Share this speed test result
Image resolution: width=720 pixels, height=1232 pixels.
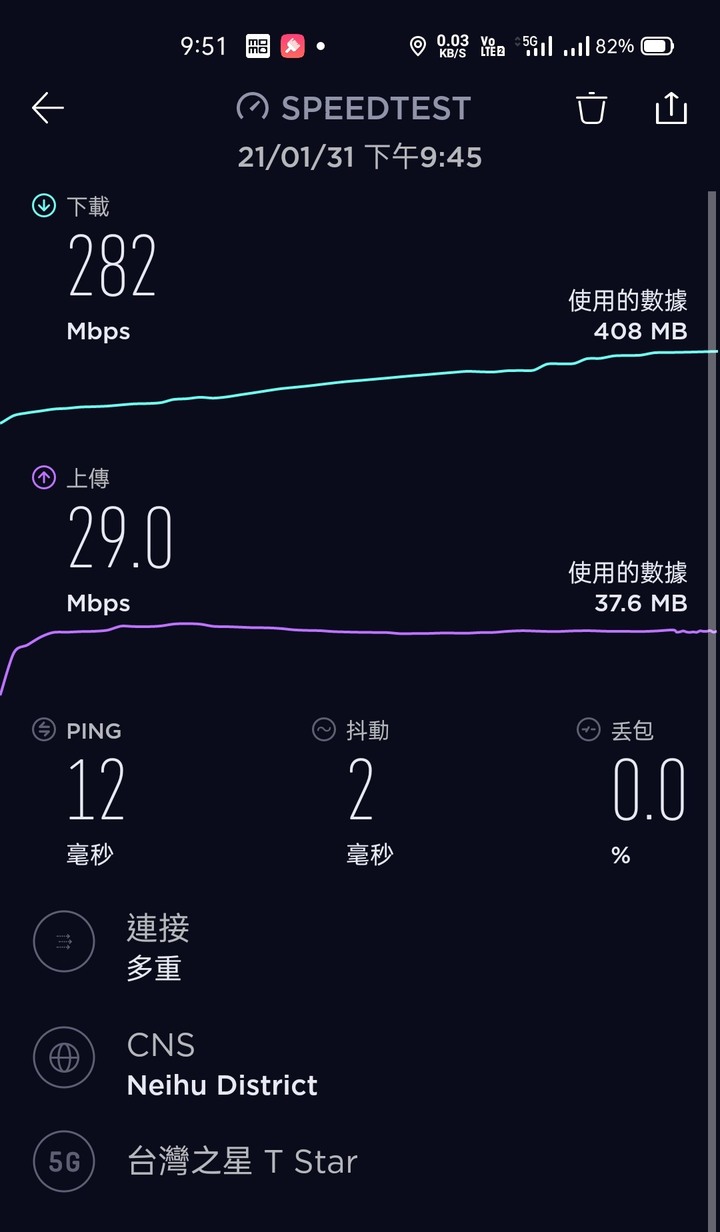point(671,107)
